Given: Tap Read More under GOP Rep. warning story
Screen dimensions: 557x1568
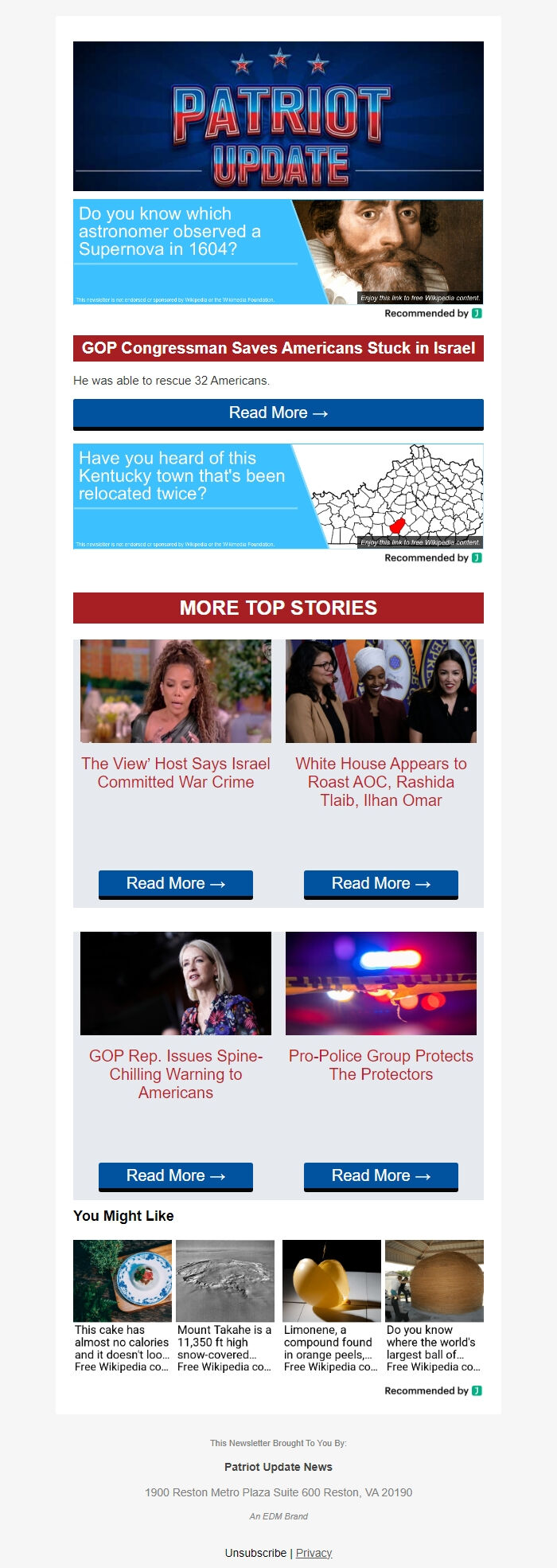Looking at the screenshot, I should click(x=176, y=1175).
